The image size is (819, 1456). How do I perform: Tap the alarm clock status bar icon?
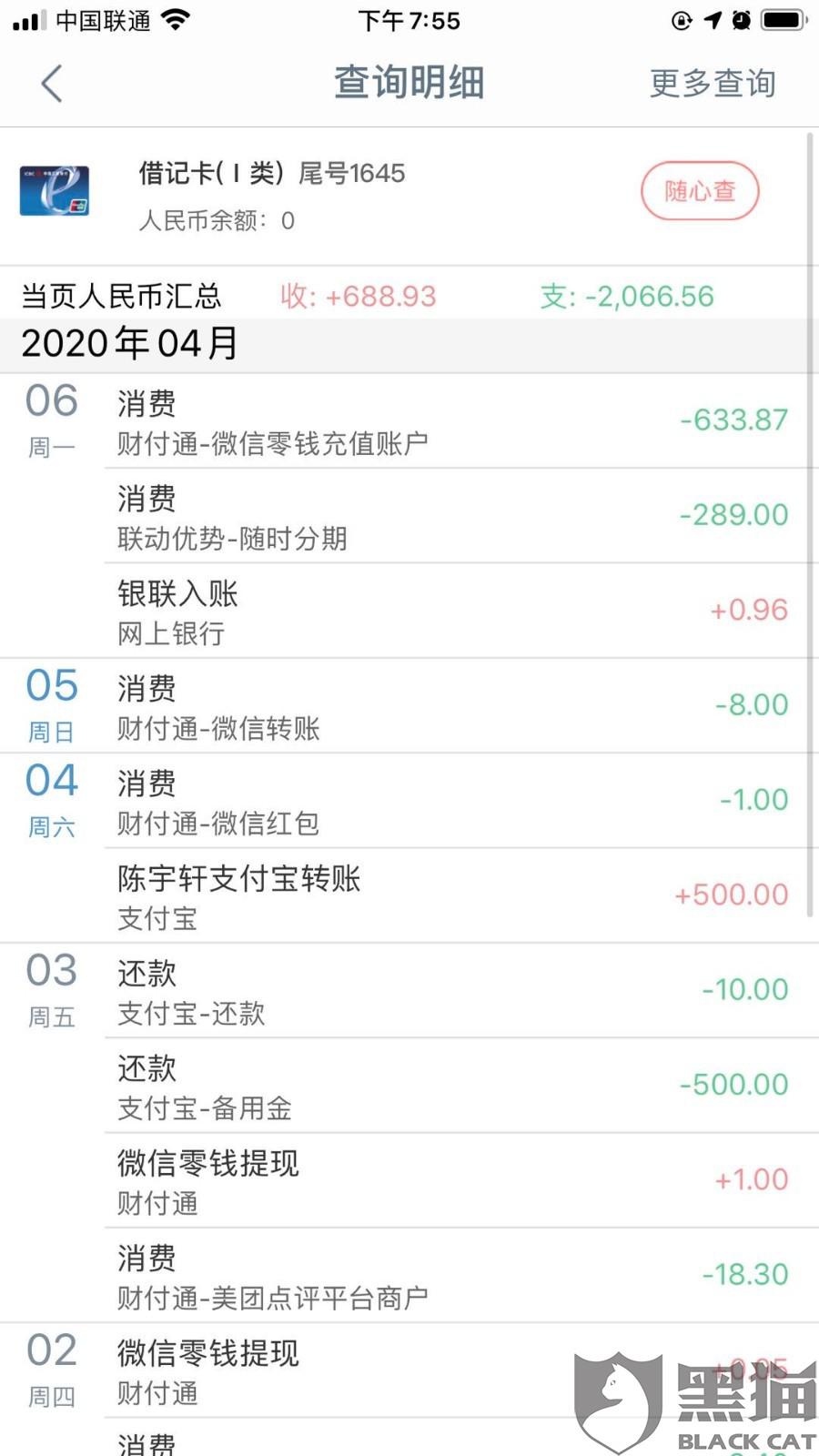(743, 20)
